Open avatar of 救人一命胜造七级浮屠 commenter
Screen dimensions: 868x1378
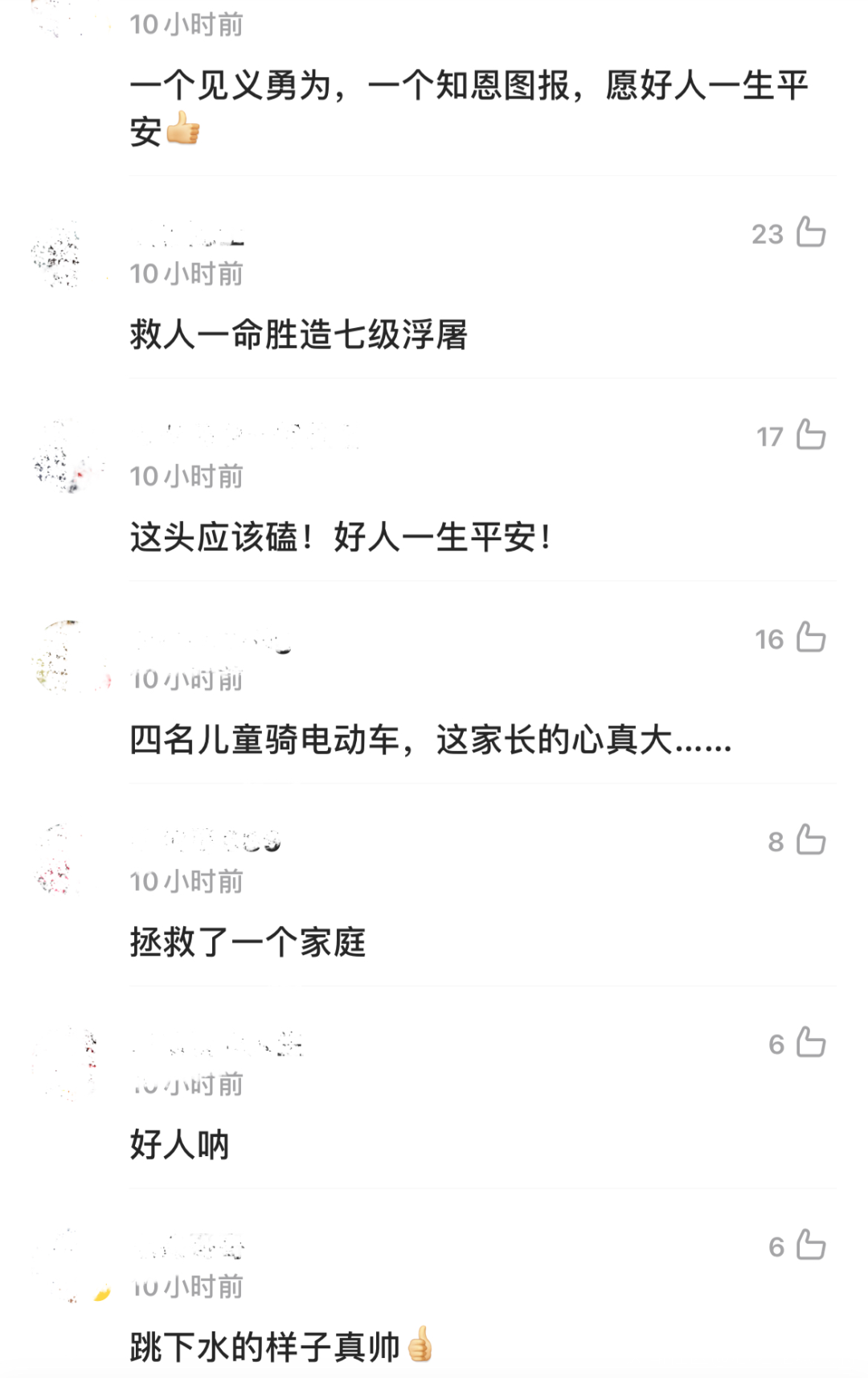(x=58, y=256)
